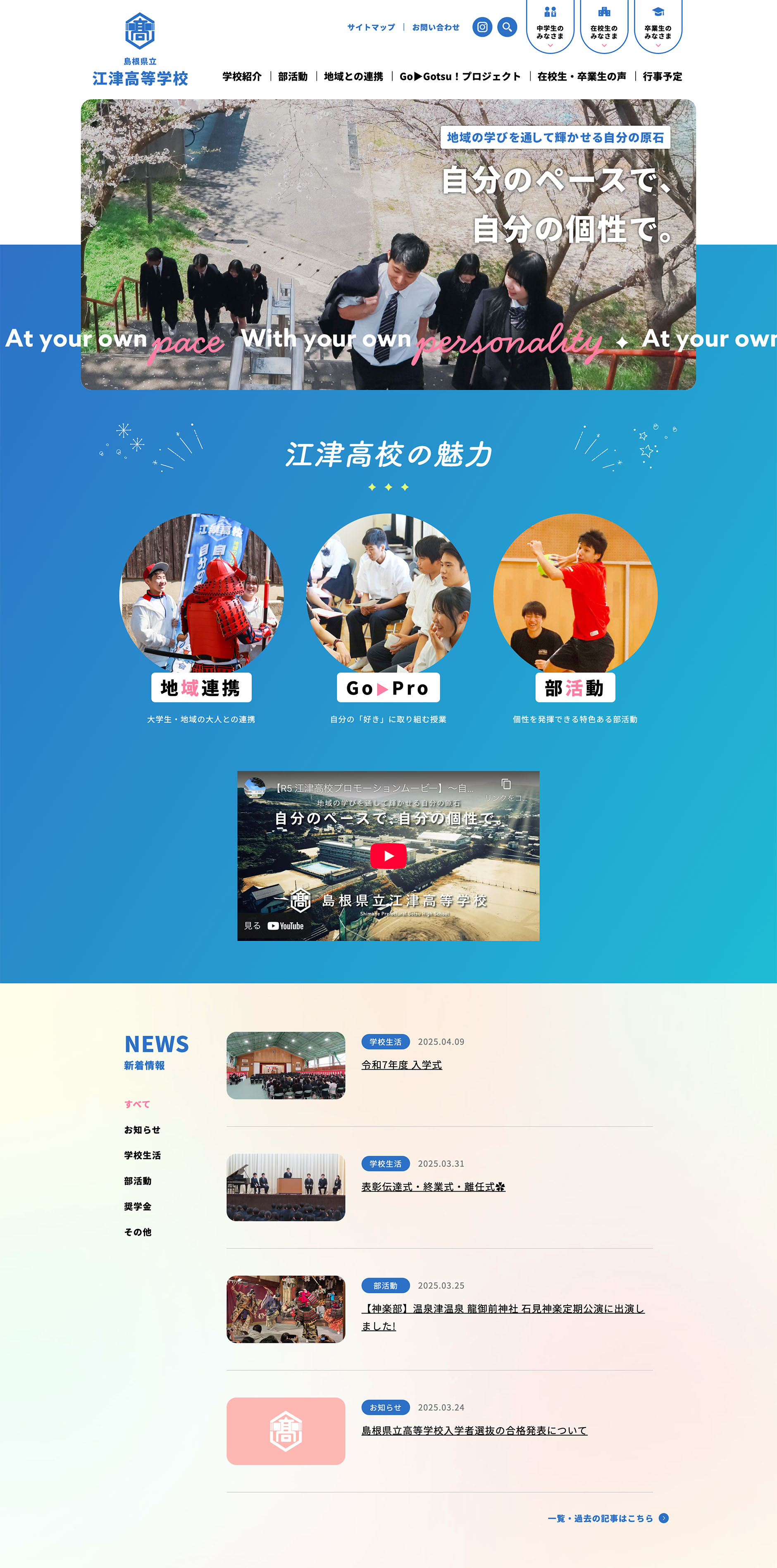
Task: Go to 部活動 in the top navigation
Action: pos(293,77)
